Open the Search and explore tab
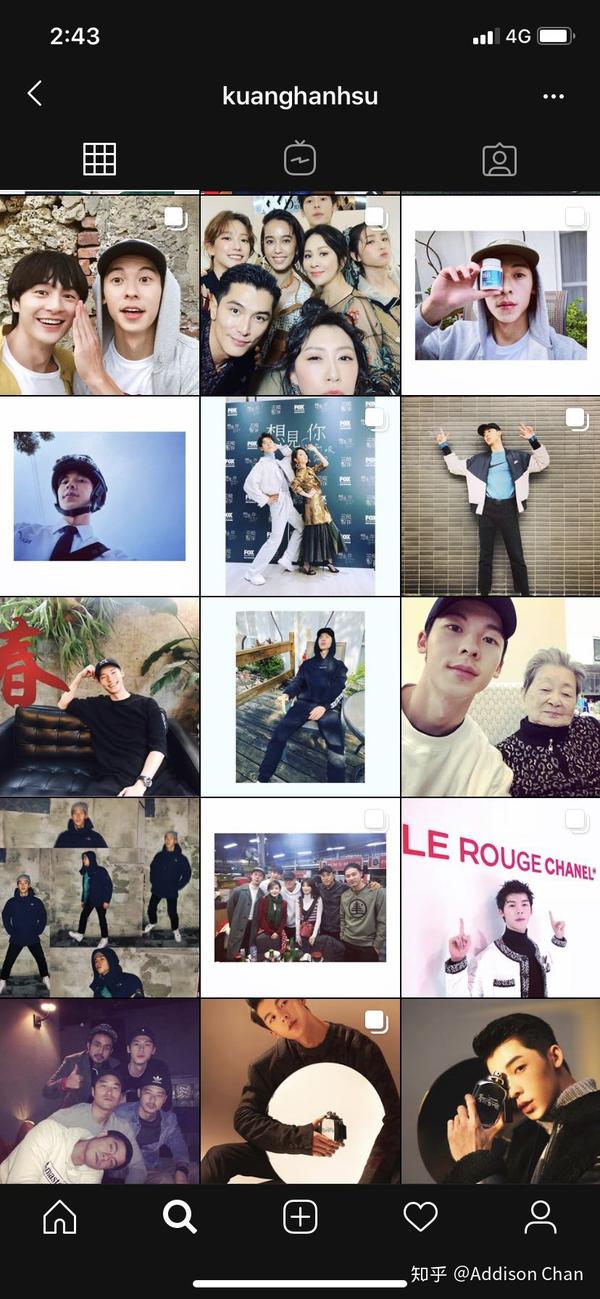 tap(180, 1216)
